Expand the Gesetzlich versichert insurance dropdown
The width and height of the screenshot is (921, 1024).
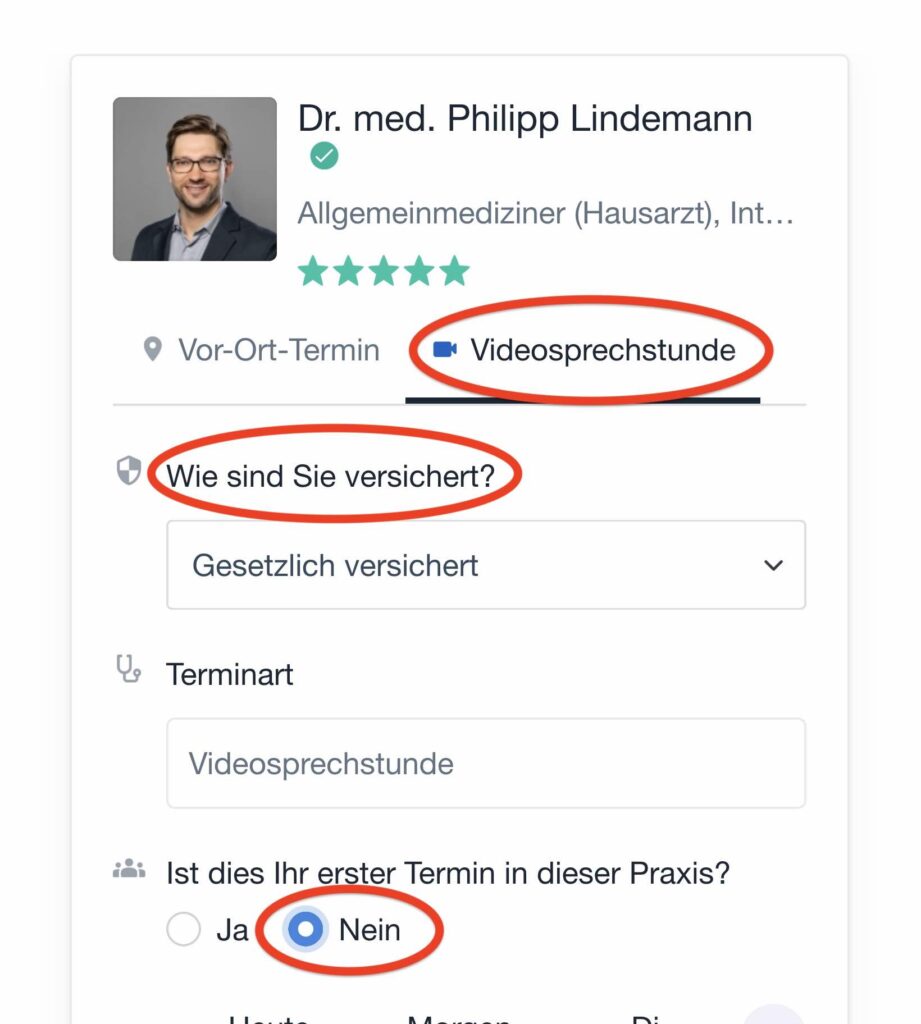pos(485,565)
